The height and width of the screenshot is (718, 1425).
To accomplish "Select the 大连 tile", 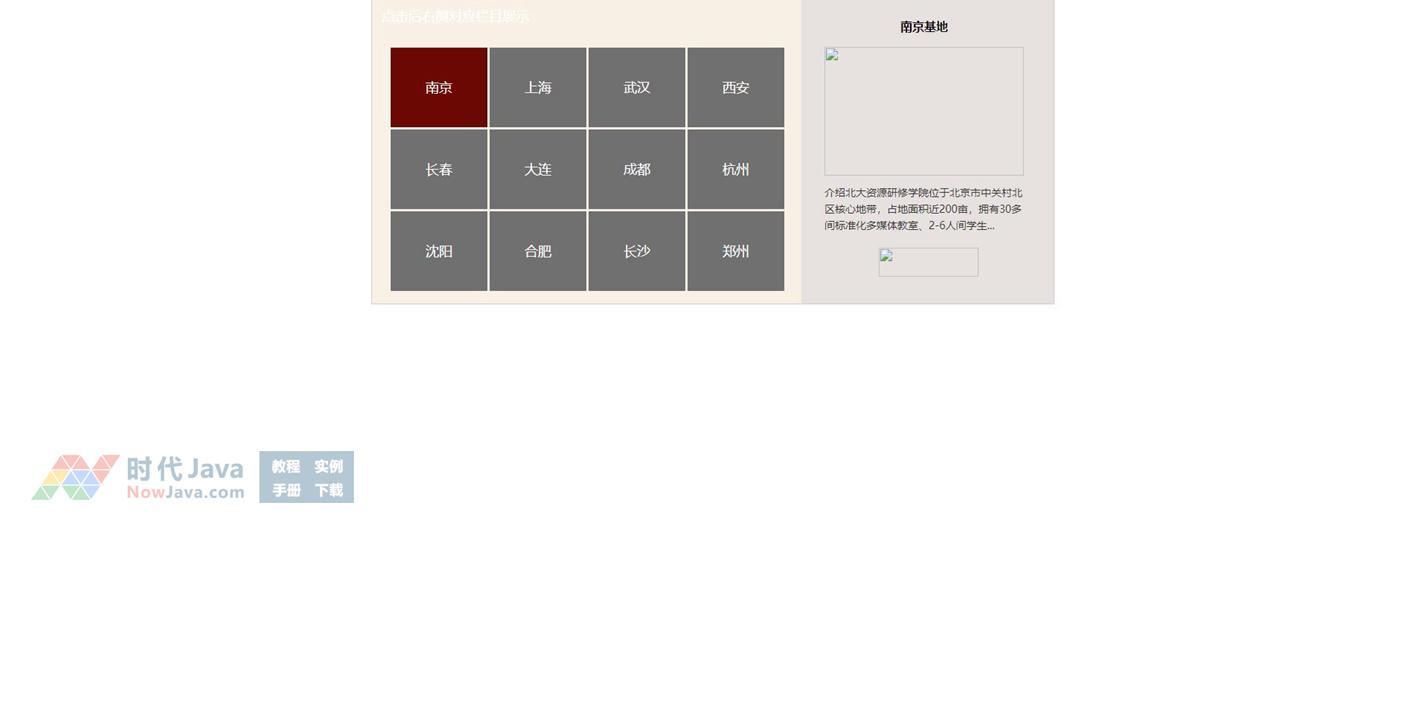I will [x=538, y=169].
